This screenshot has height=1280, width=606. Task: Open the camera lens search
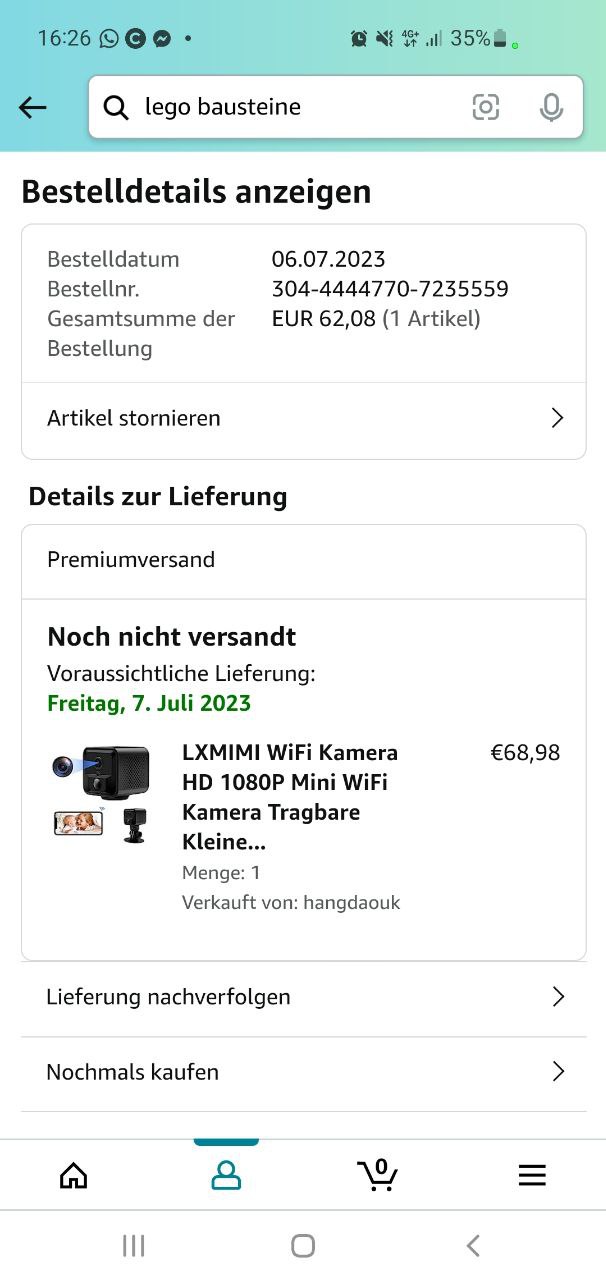click(486, 108)
